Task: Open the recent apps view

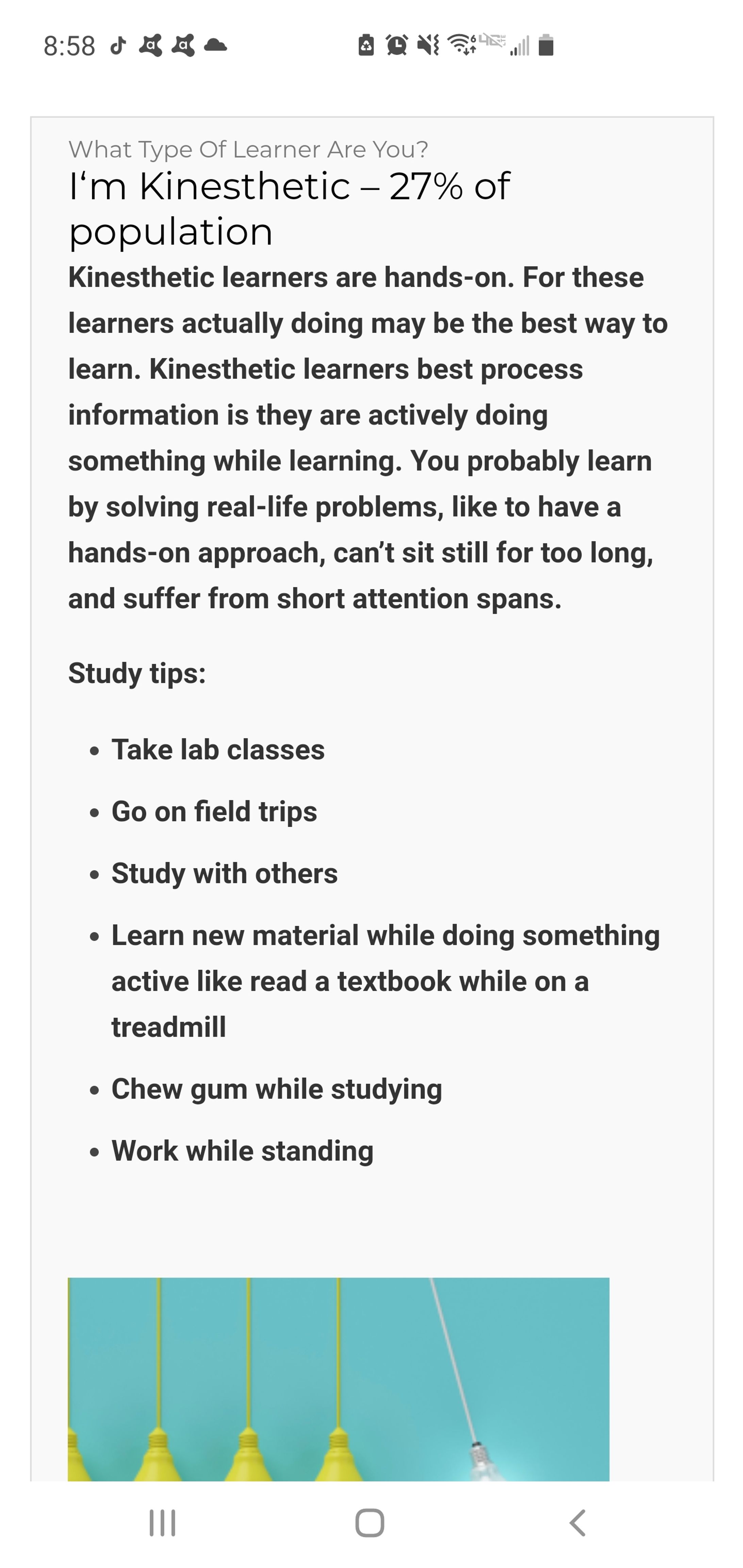Action: point(163,1523)
